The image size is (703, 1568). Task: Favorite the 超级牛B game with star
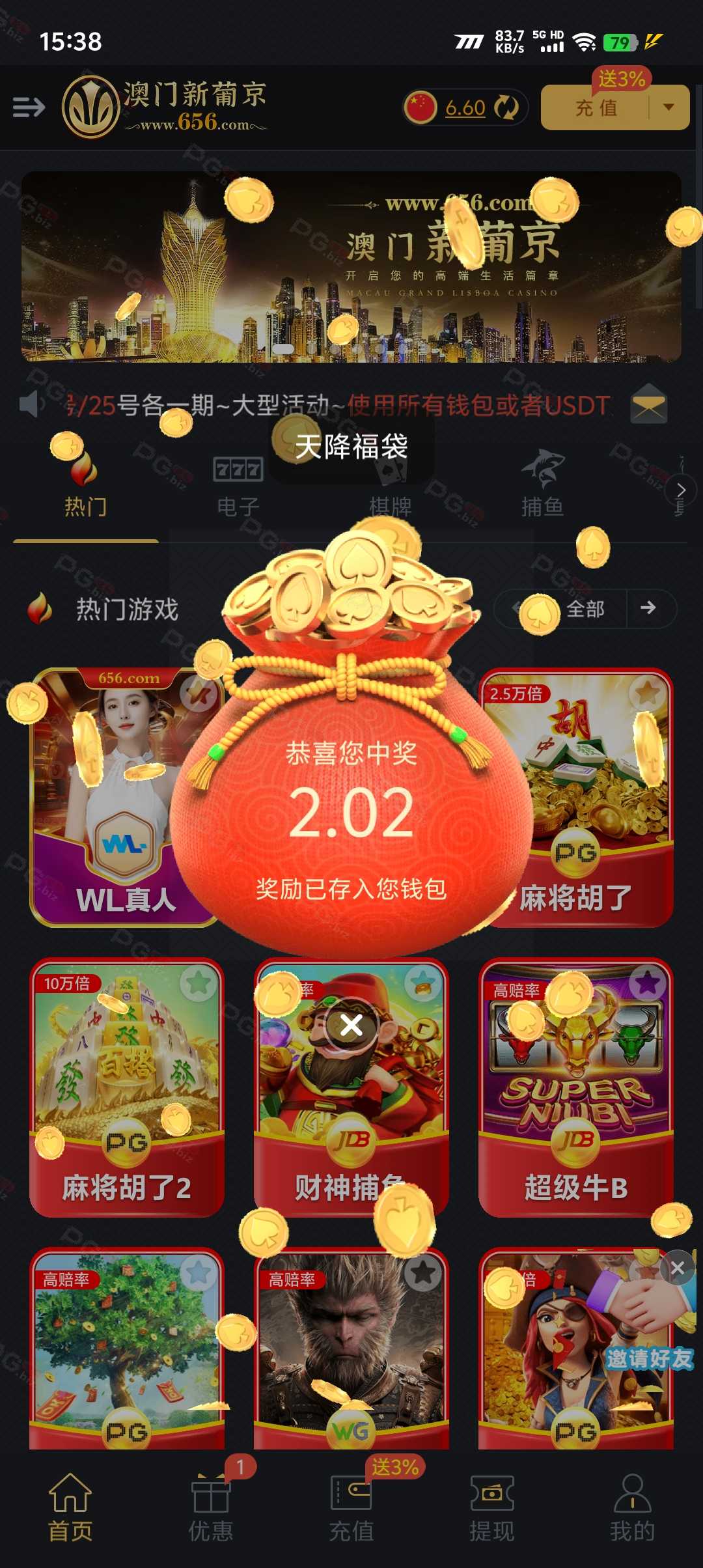648,983
